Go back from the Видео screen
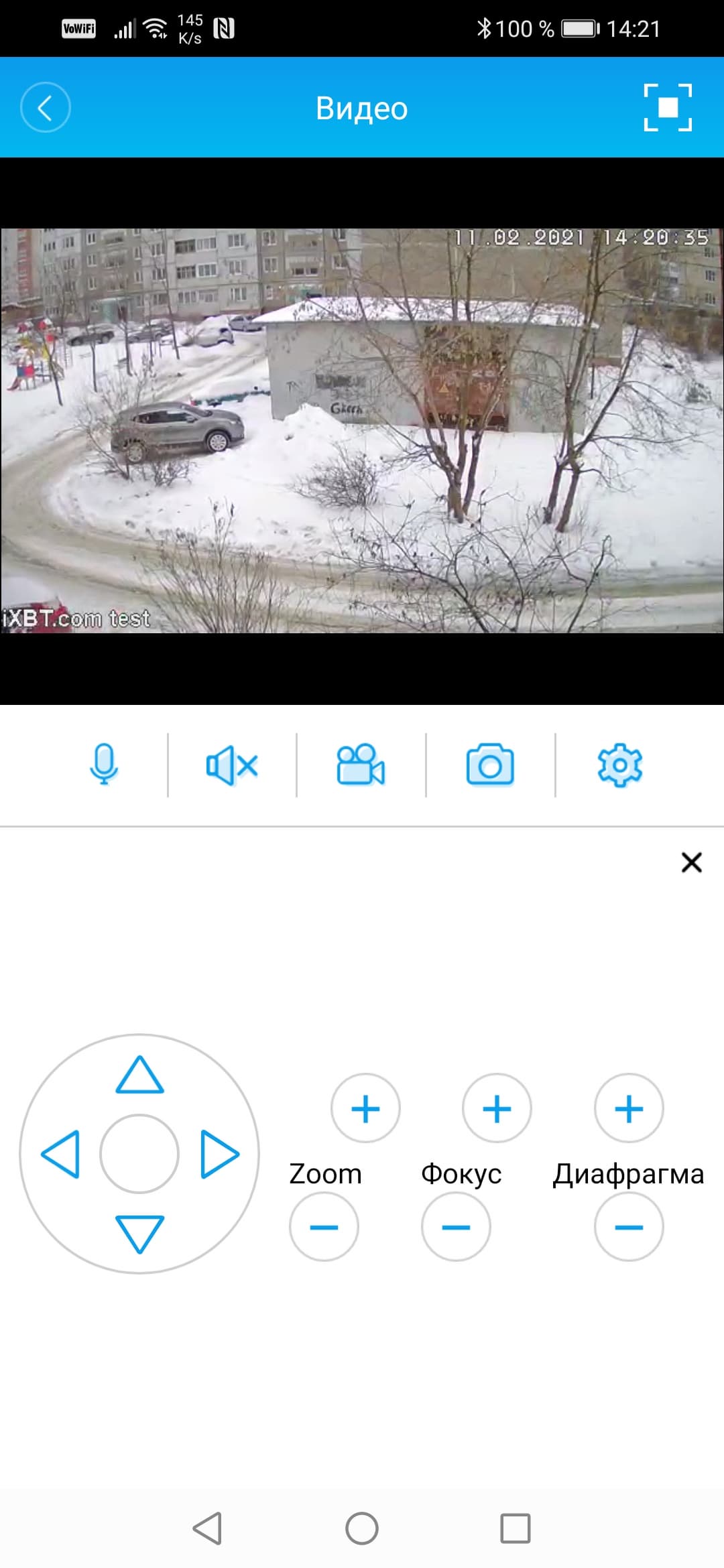 [45, 107]
